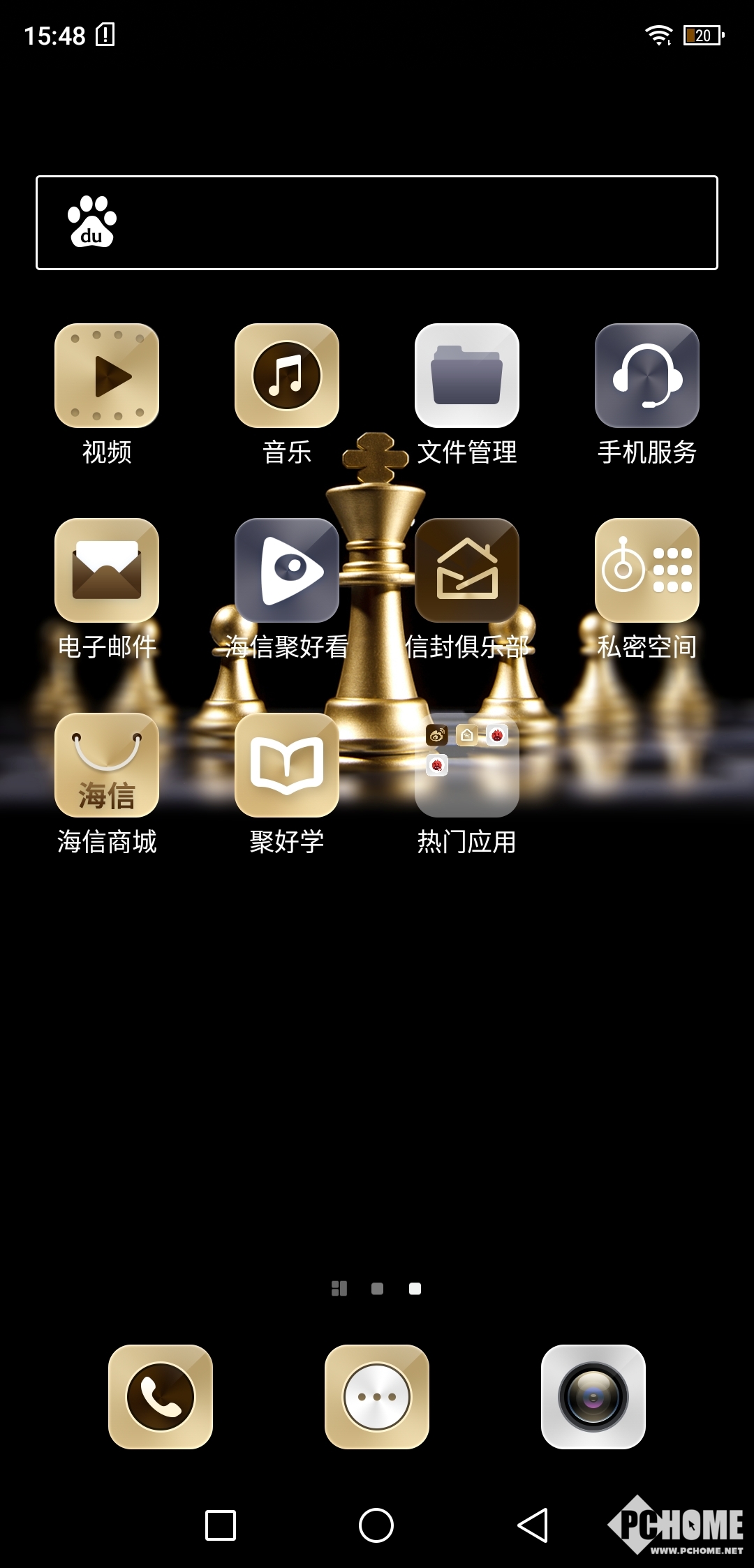Launch the 音乐 music app
The width and height of the screenshot is (754, 1568).
(x=287, y=376)
